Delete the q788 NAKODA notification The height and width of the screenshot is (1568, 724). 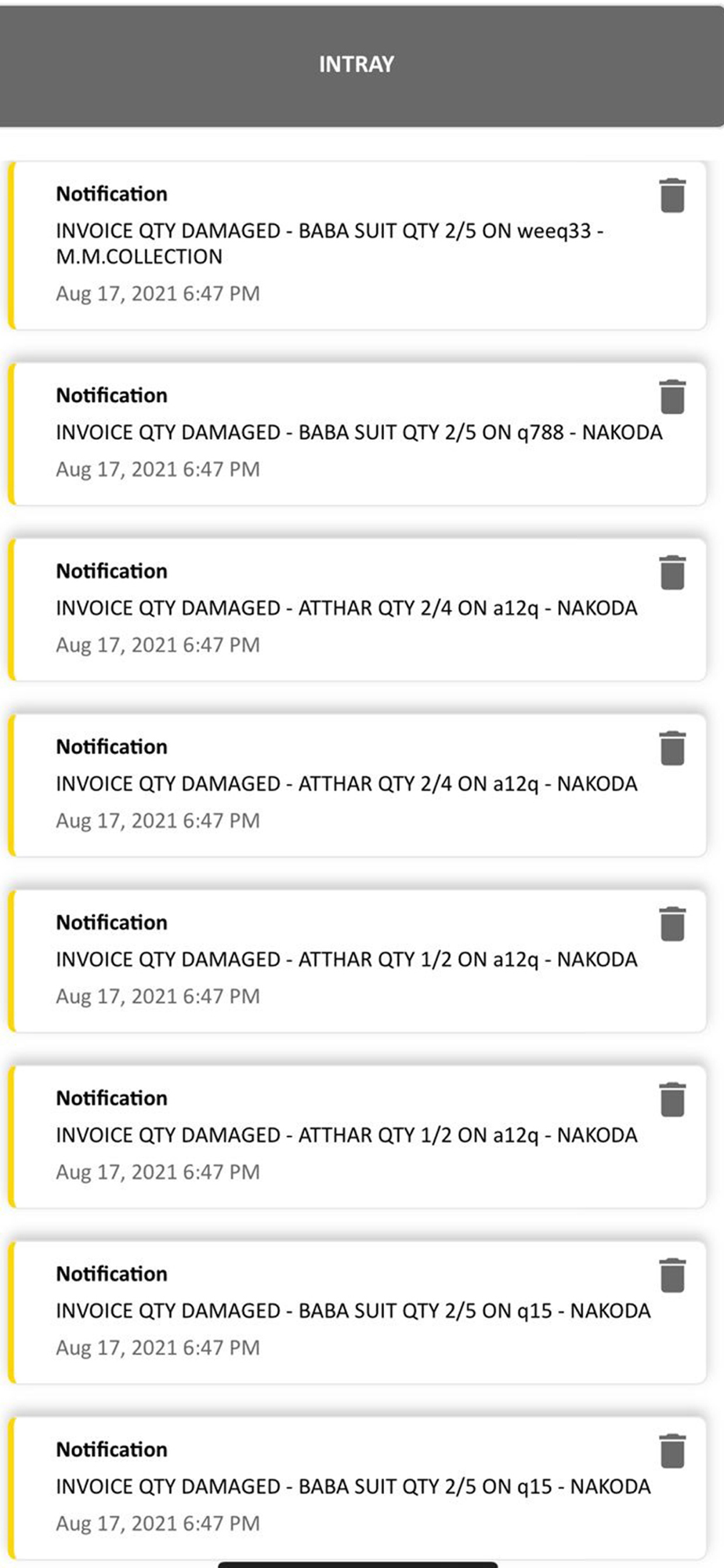tap(672, 397)
